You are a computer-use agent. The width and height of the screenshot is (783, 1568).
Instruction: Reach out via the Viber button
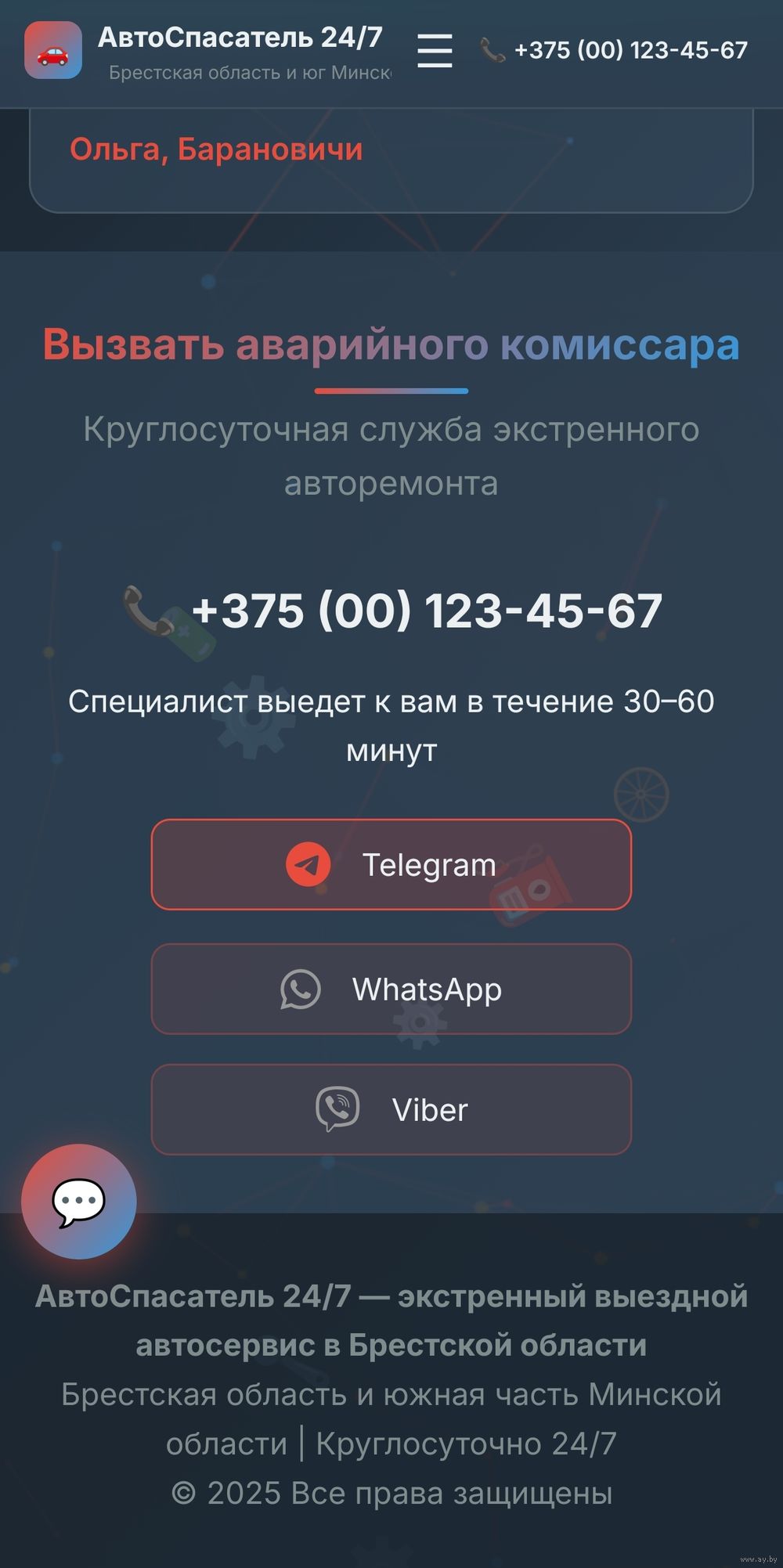tap(391, 1109)
